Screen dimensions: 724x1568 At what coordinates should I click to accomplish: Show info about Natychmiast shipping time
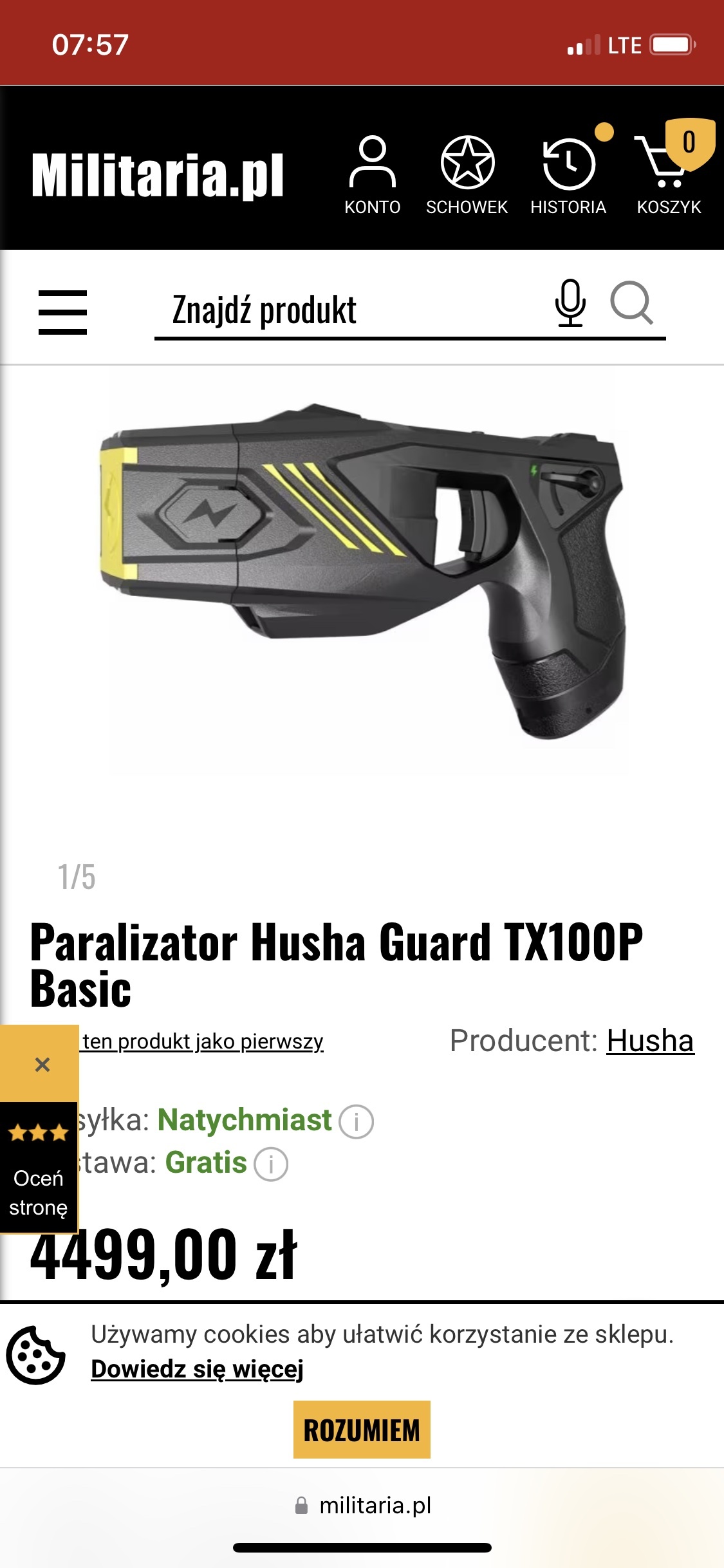coord(356,1121)
